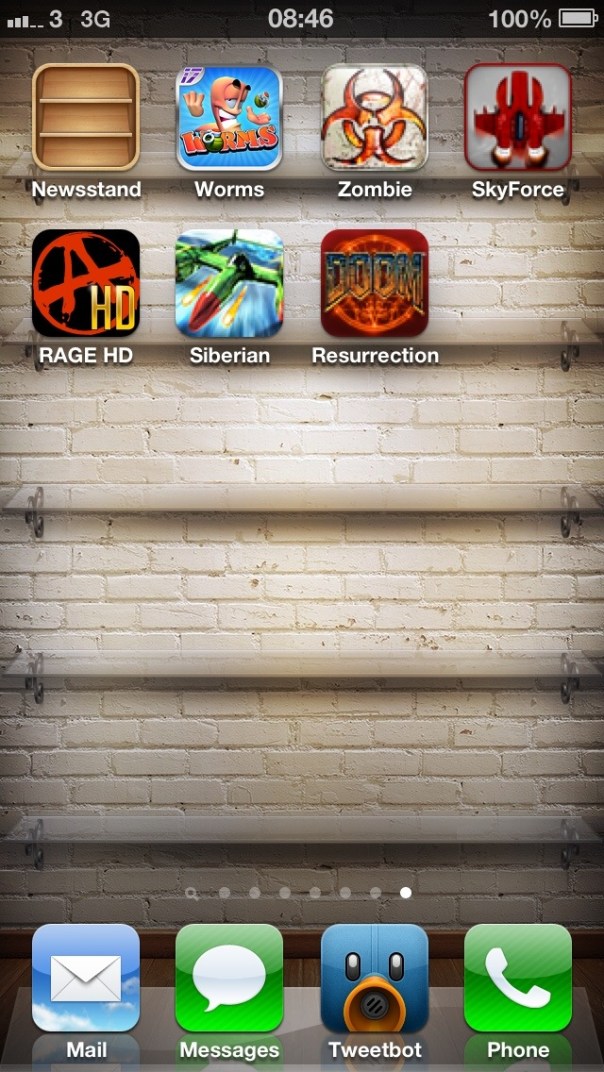Screen dimensions: 604x1072
Task: Start the SkyForce game
Action: [518, 118]
